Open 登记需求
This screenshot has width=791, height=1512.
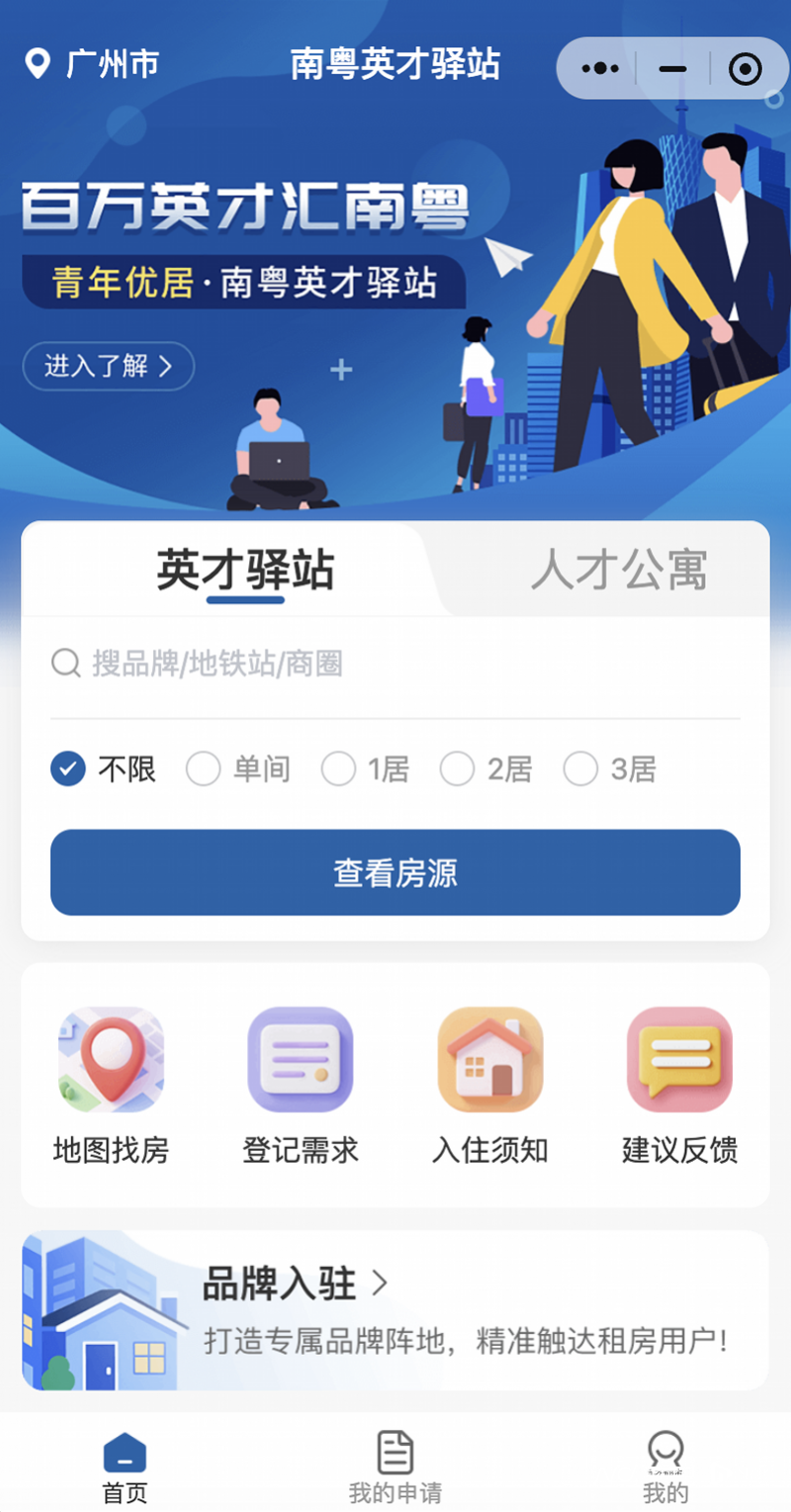[301, 1086]
